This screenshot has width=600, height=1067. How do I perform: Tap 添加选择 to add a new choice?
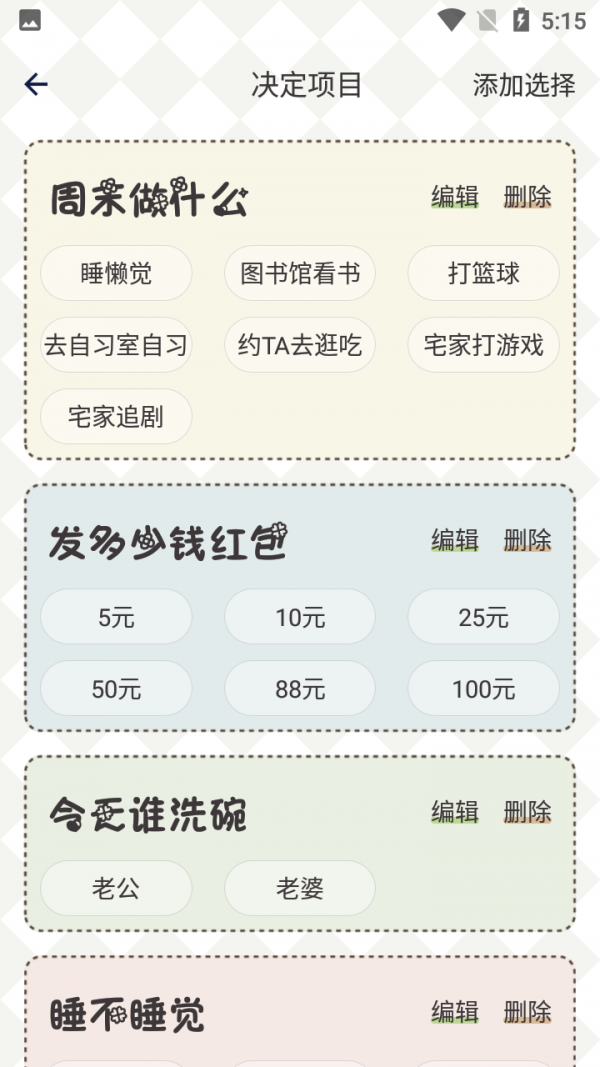tap(524, 85)
